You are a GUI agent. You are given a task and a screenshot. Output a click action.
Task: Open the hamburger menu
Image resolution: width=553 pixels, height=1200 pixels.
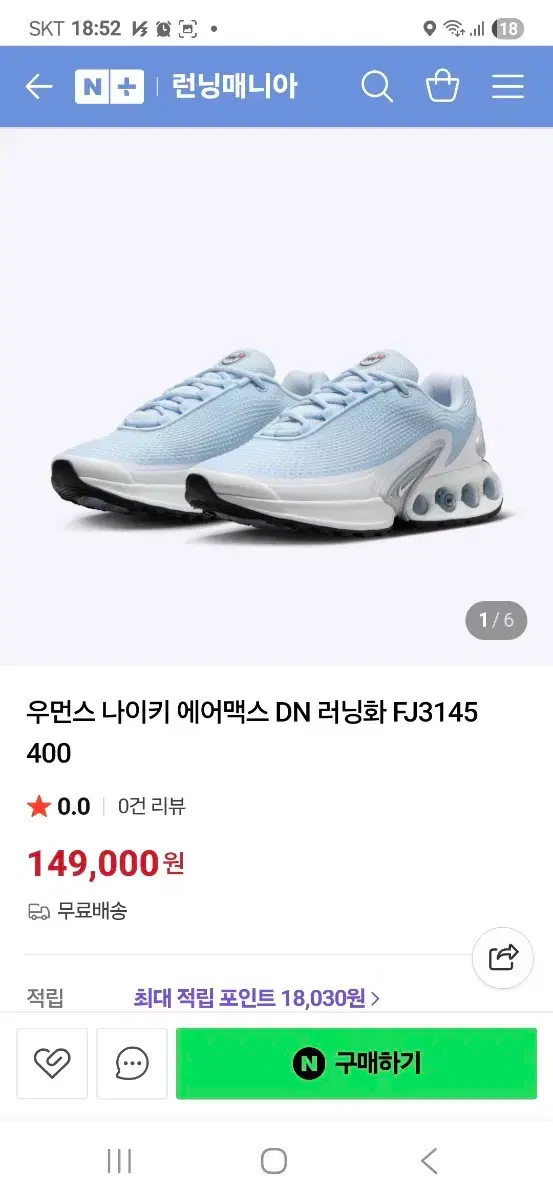508,87
